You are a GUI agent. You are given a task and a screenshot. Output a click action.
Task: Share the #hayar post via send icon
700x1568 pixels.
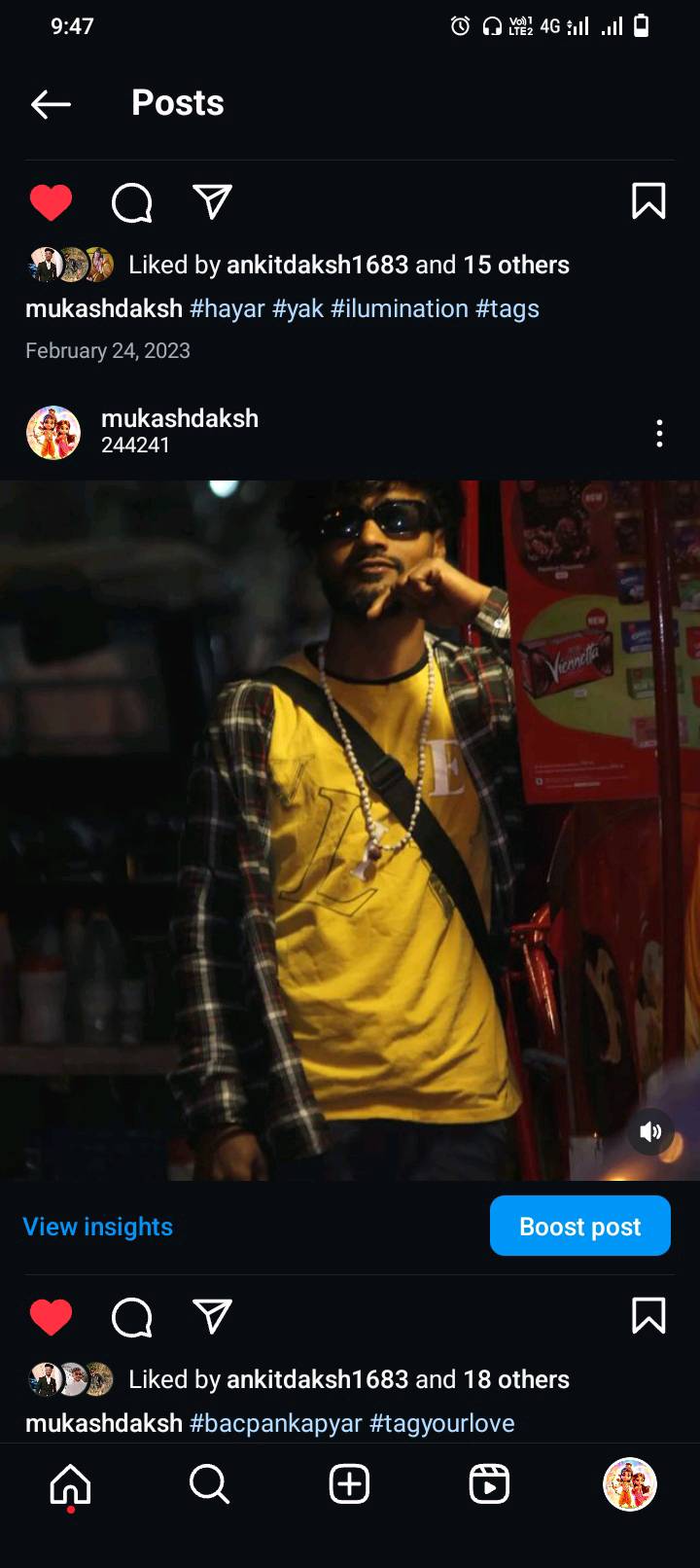212,201
